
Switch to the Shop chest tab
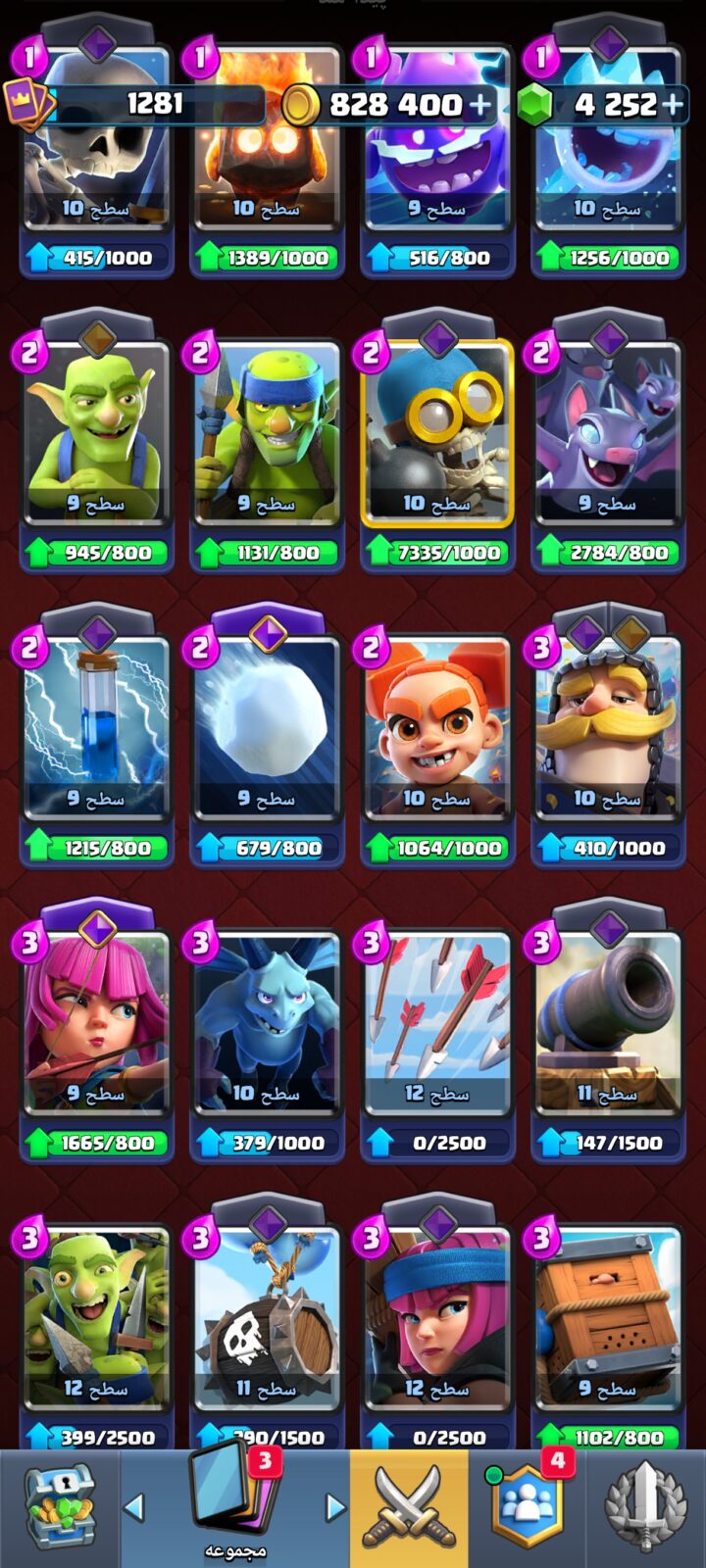click(x=60, y=1507)
